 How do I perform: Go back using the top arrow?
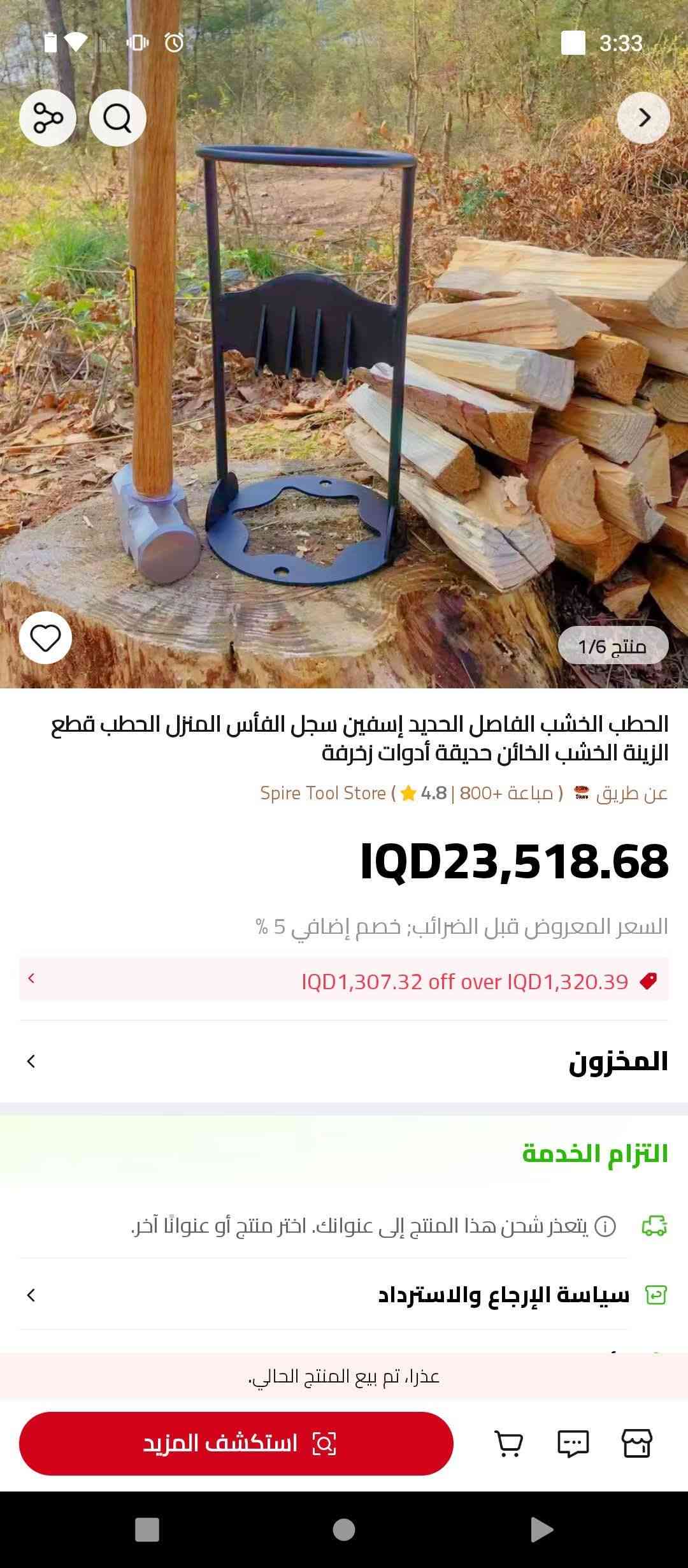(643, 117)
